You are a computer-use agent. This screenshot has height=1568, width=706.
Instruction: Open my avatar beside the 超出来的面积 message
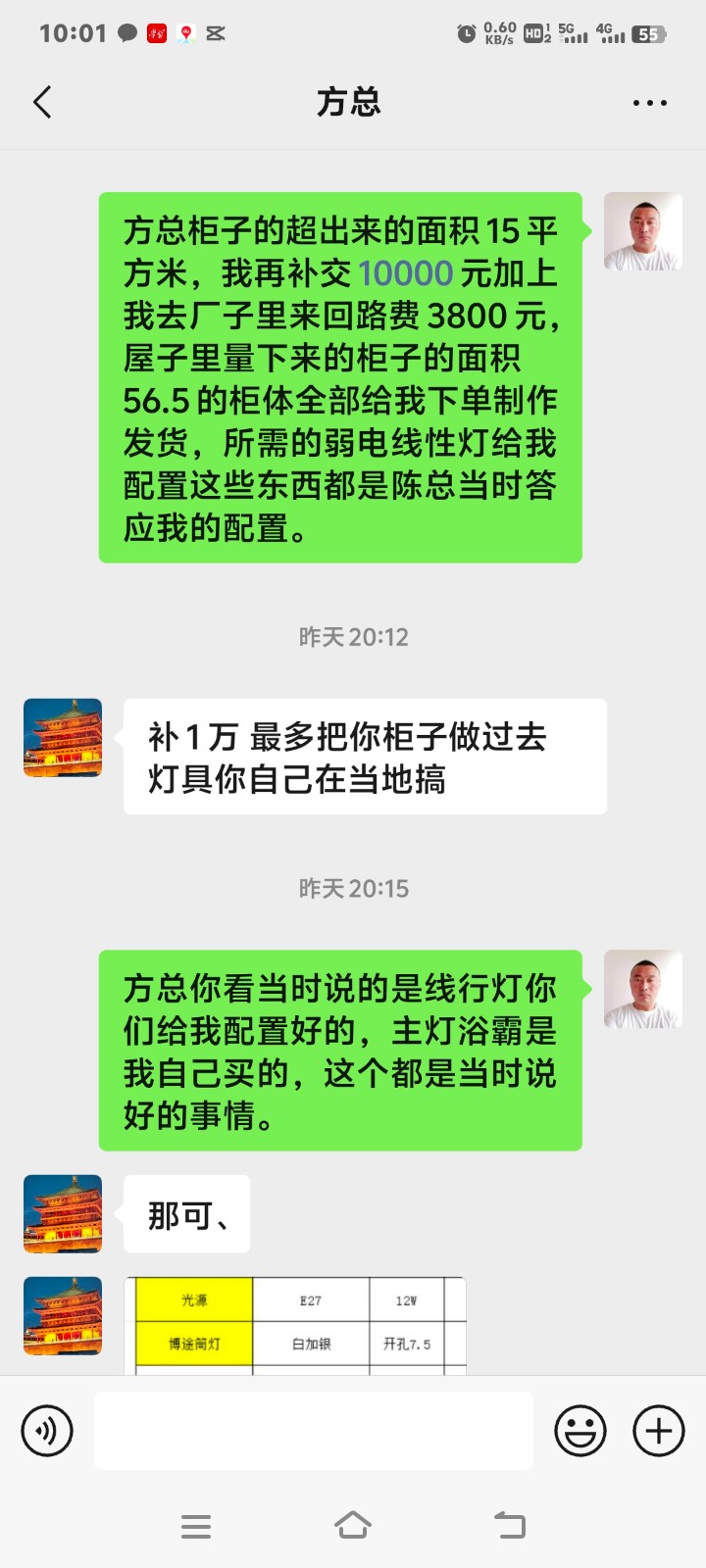pos(642,232)
